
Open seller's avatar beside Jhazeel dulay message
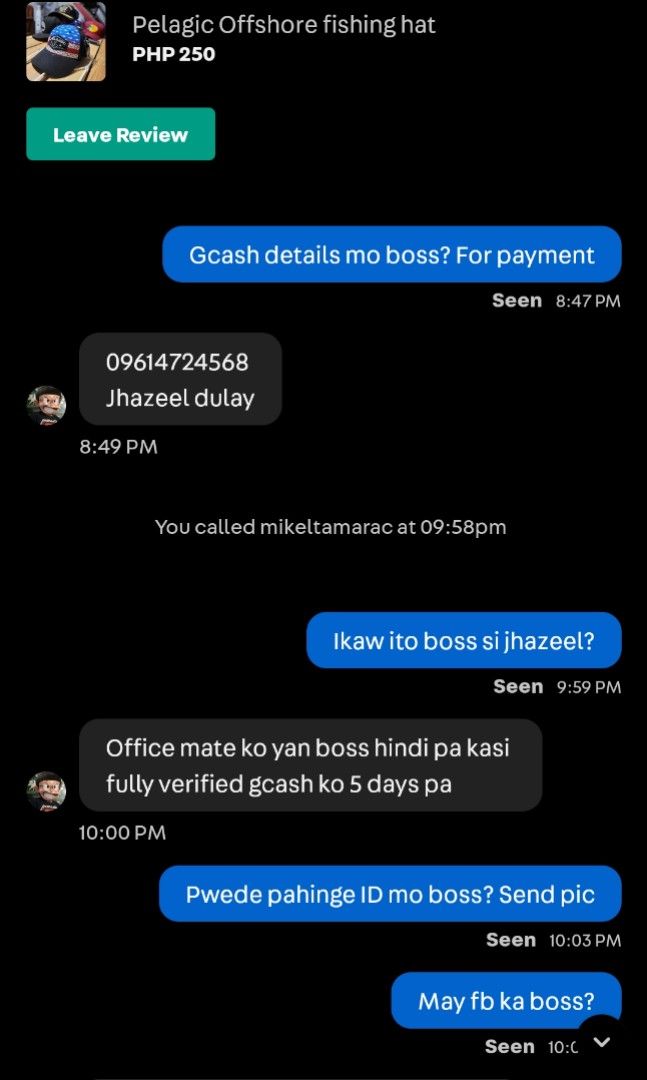[46, 406]
